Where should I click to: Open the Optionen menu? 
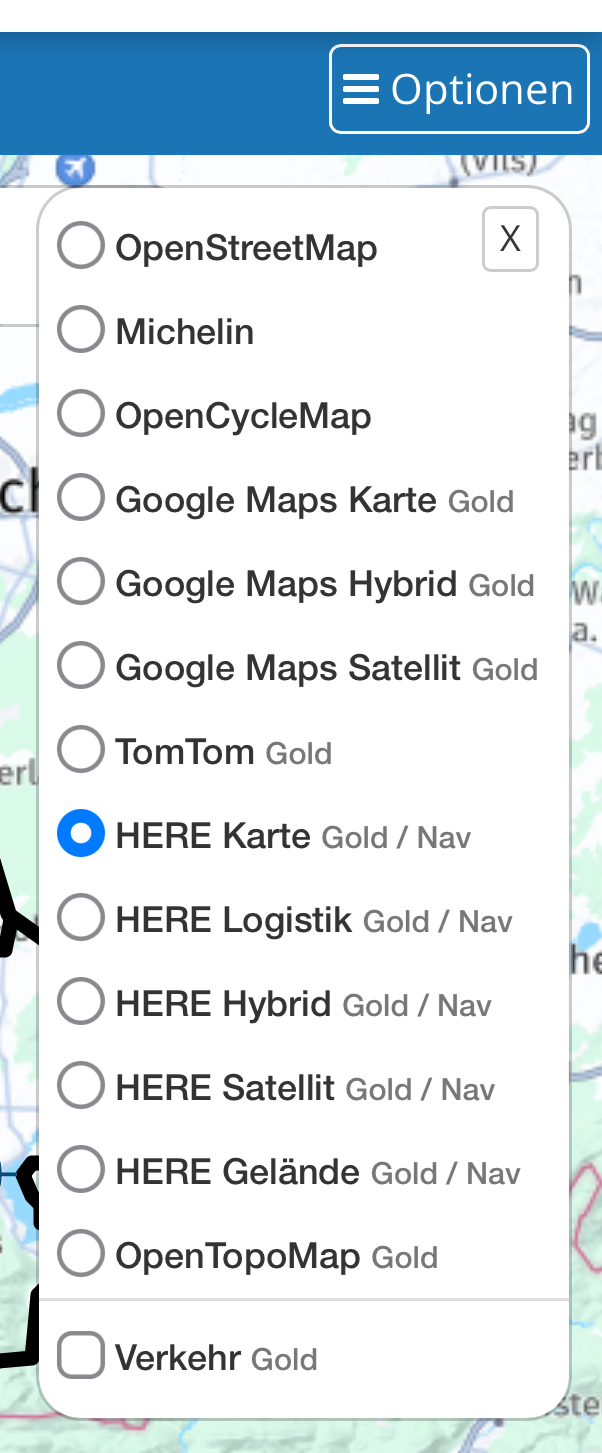click(459, 89)
